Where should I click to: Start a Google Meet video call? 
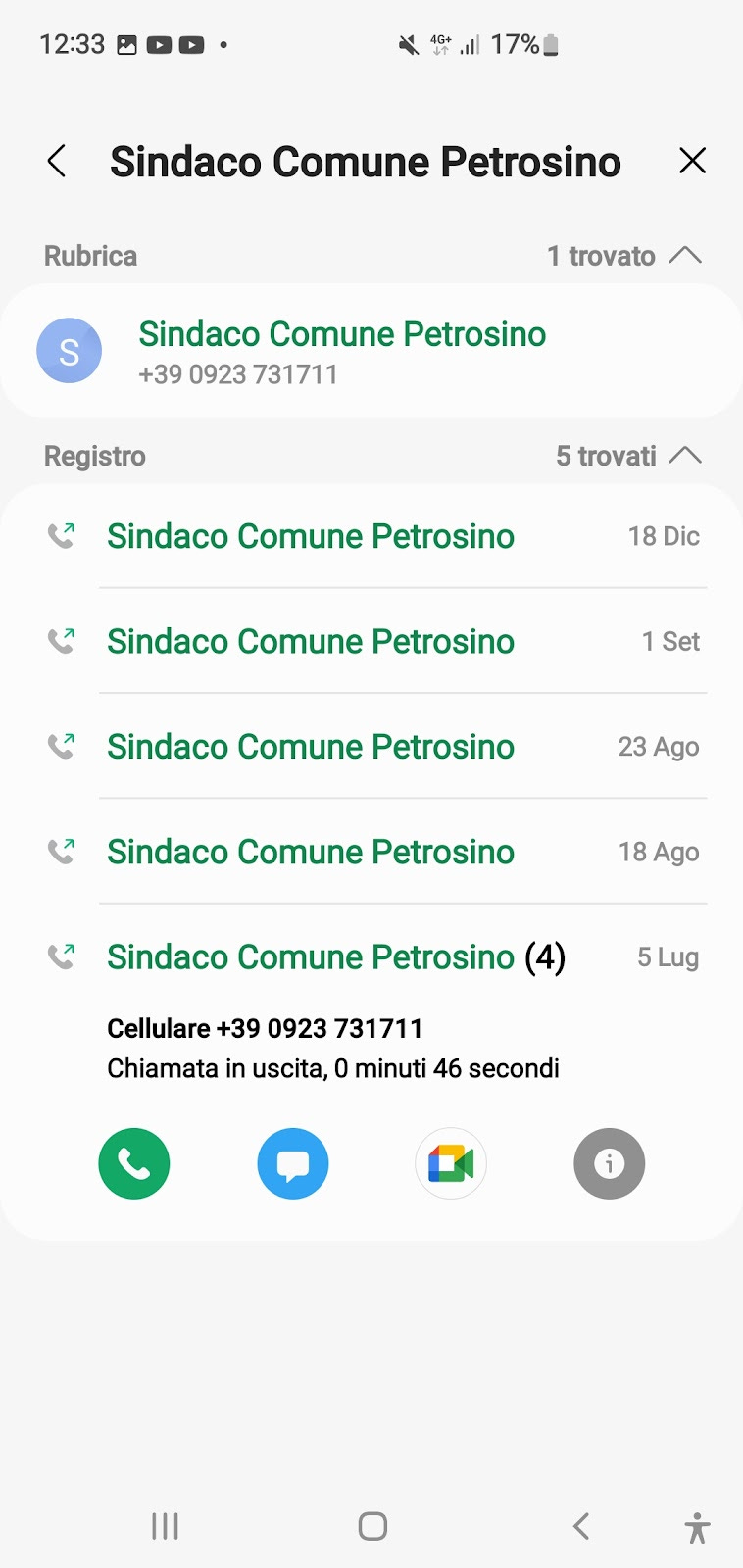451,1163
